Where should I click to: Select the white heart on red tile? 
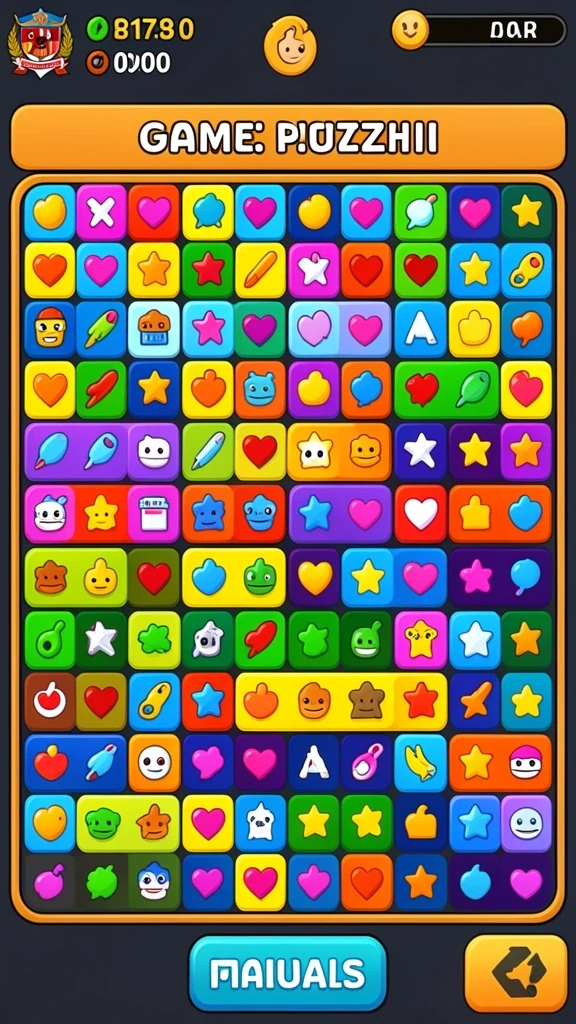click(421, 513)
